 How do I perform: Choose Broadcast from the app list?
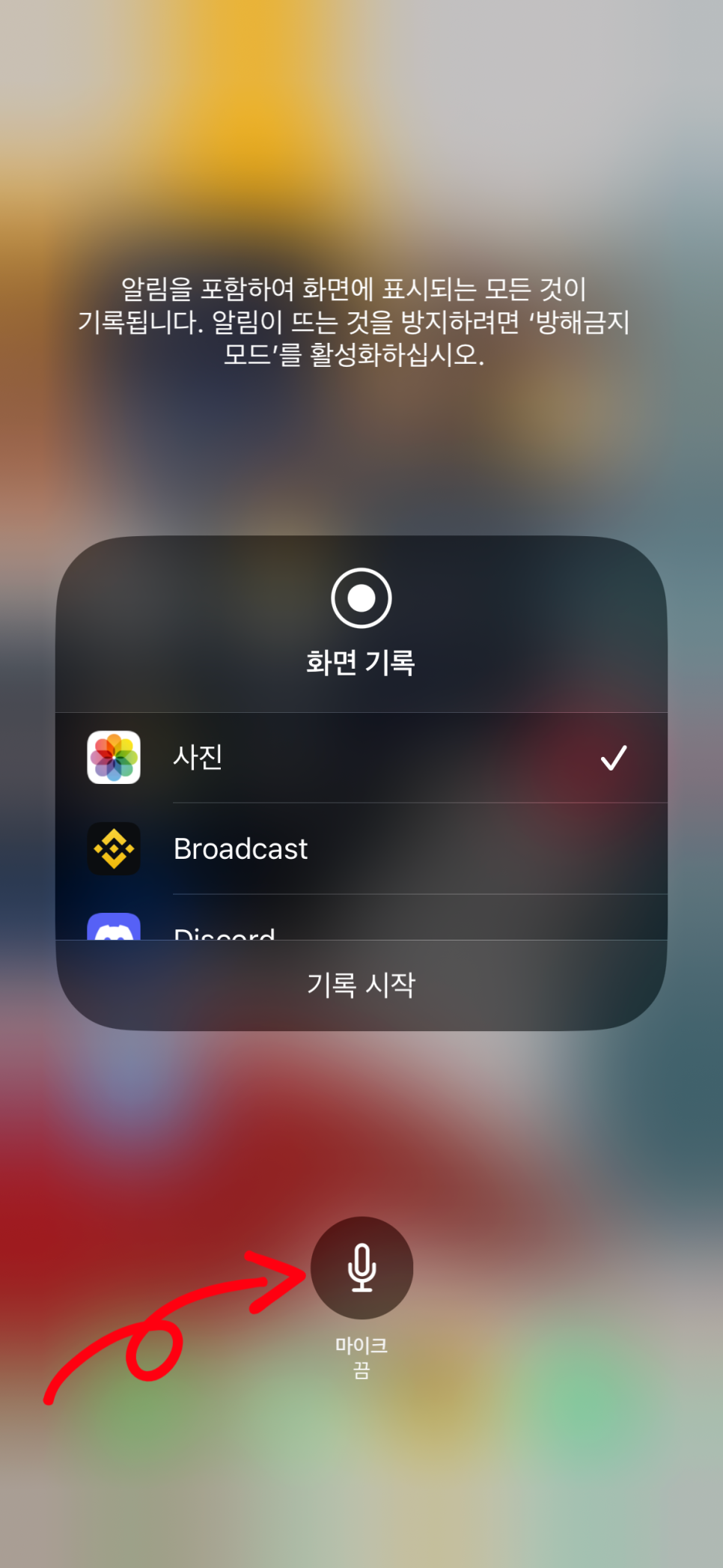click(361, 849)
